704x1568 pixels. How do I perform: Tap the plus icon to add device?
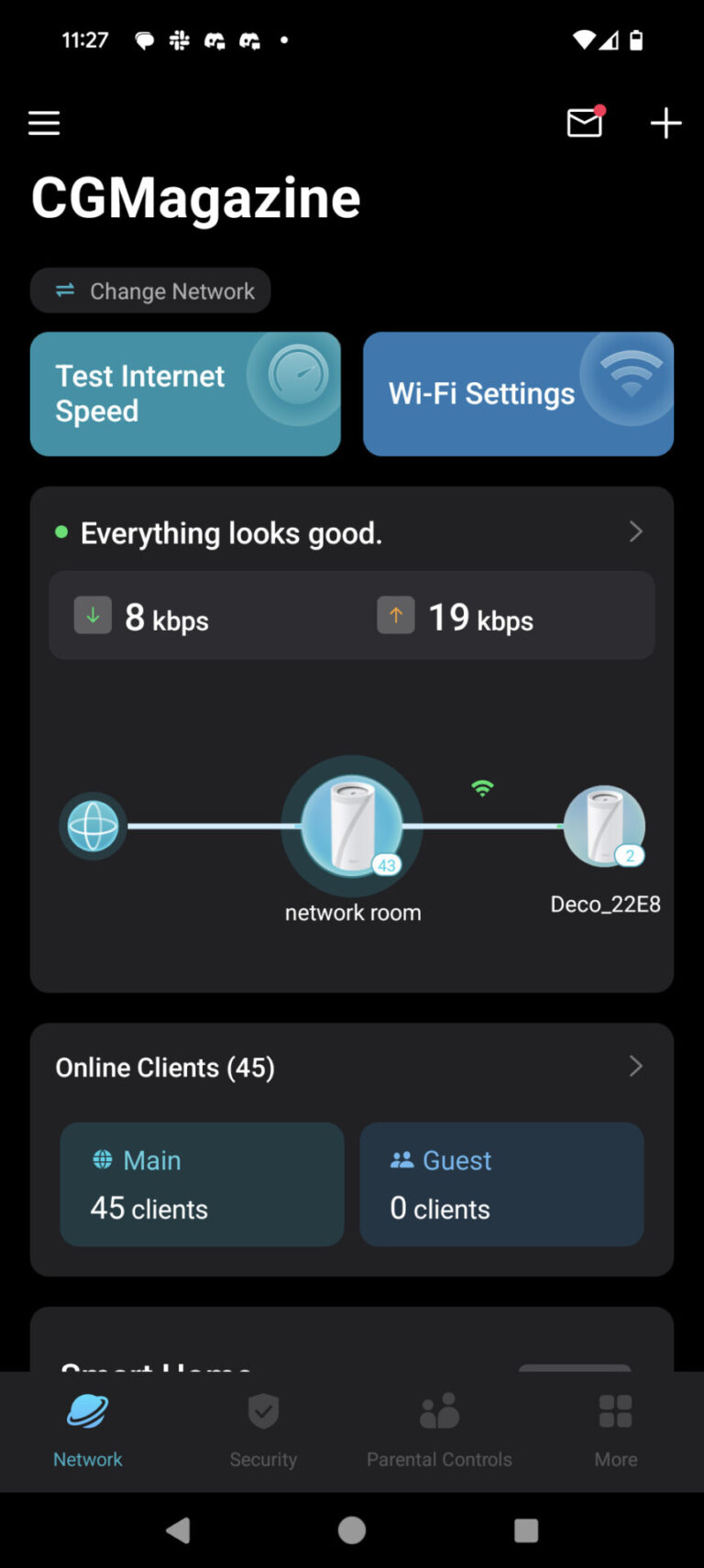click(665, 123)
